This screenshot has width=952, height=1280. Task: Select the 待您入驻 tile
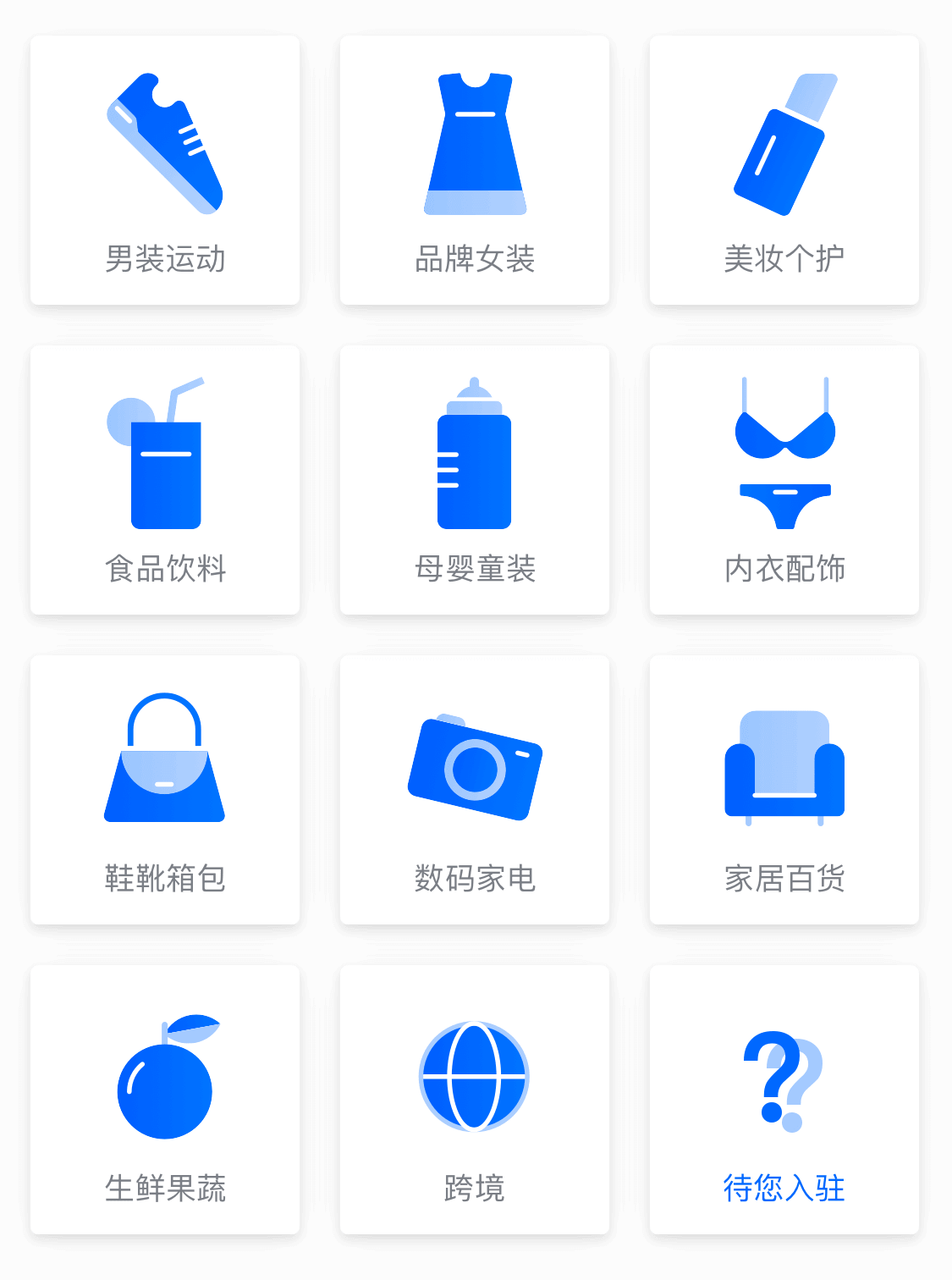coord(784,1100)
